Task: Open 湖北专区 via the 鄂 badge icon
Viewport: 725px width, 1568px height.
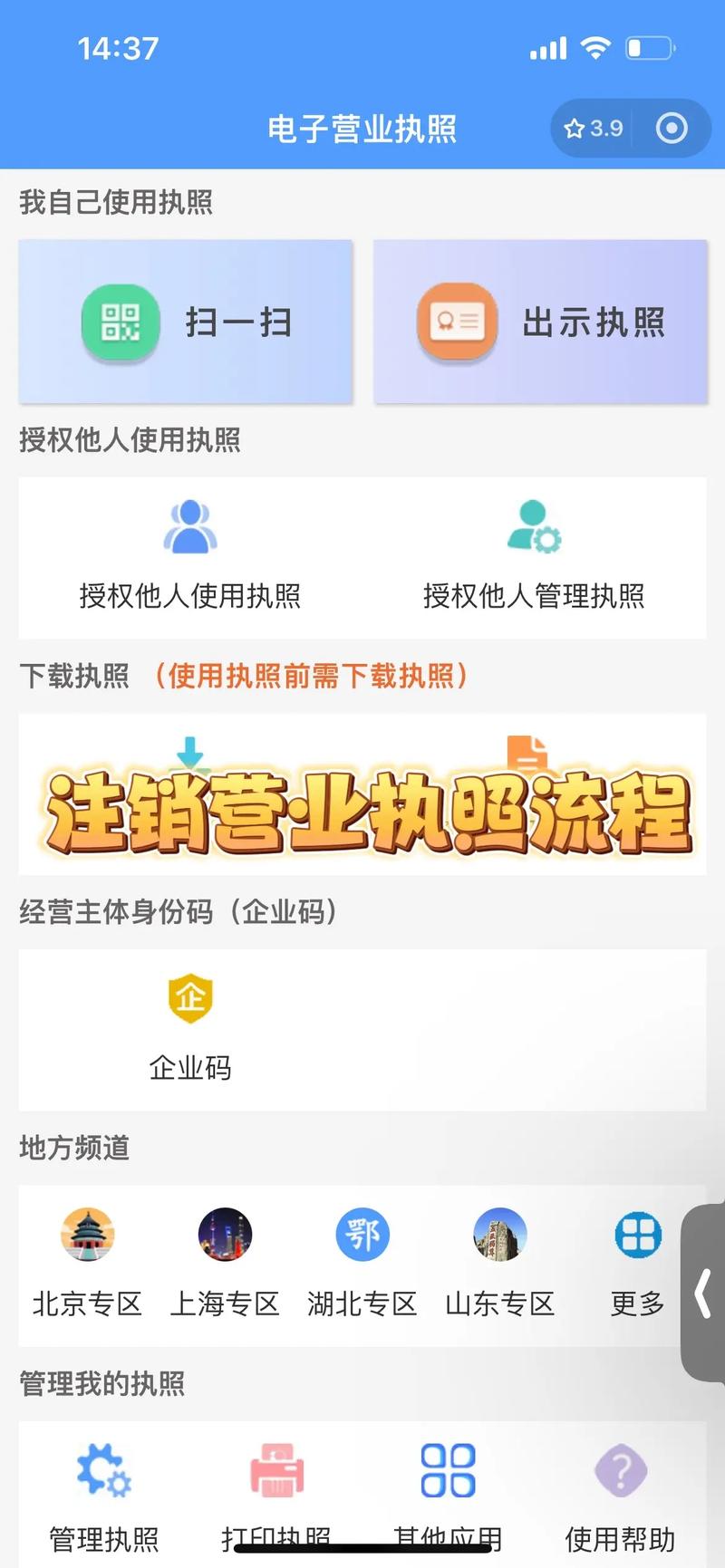Action: (x=362, y=1235)
